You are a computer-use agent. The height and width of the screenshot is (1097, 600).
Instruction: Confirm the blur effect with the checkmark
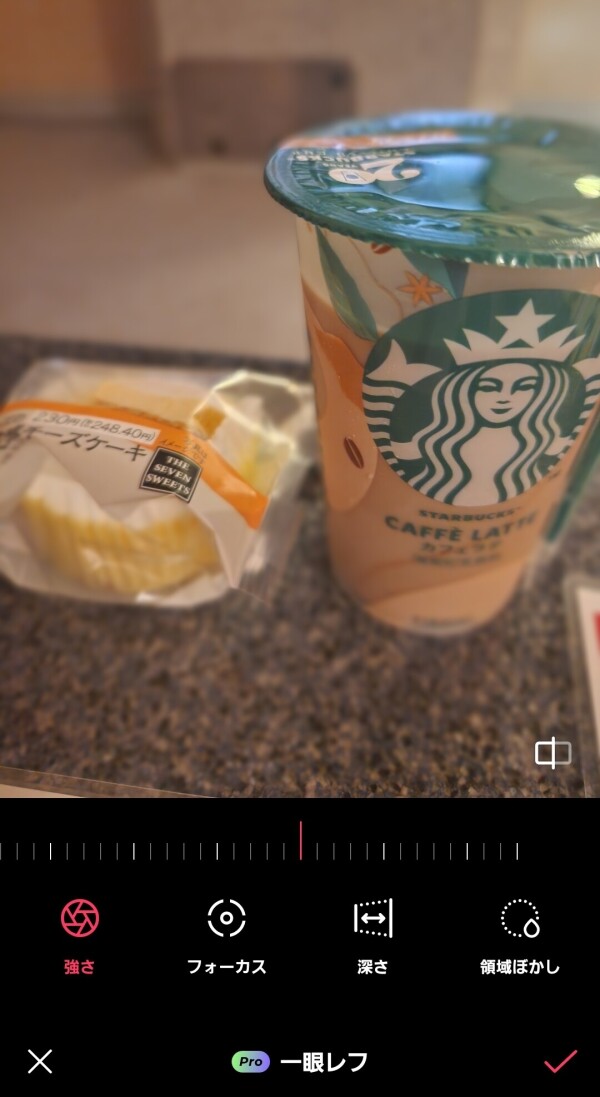[x=560, y=1061]
